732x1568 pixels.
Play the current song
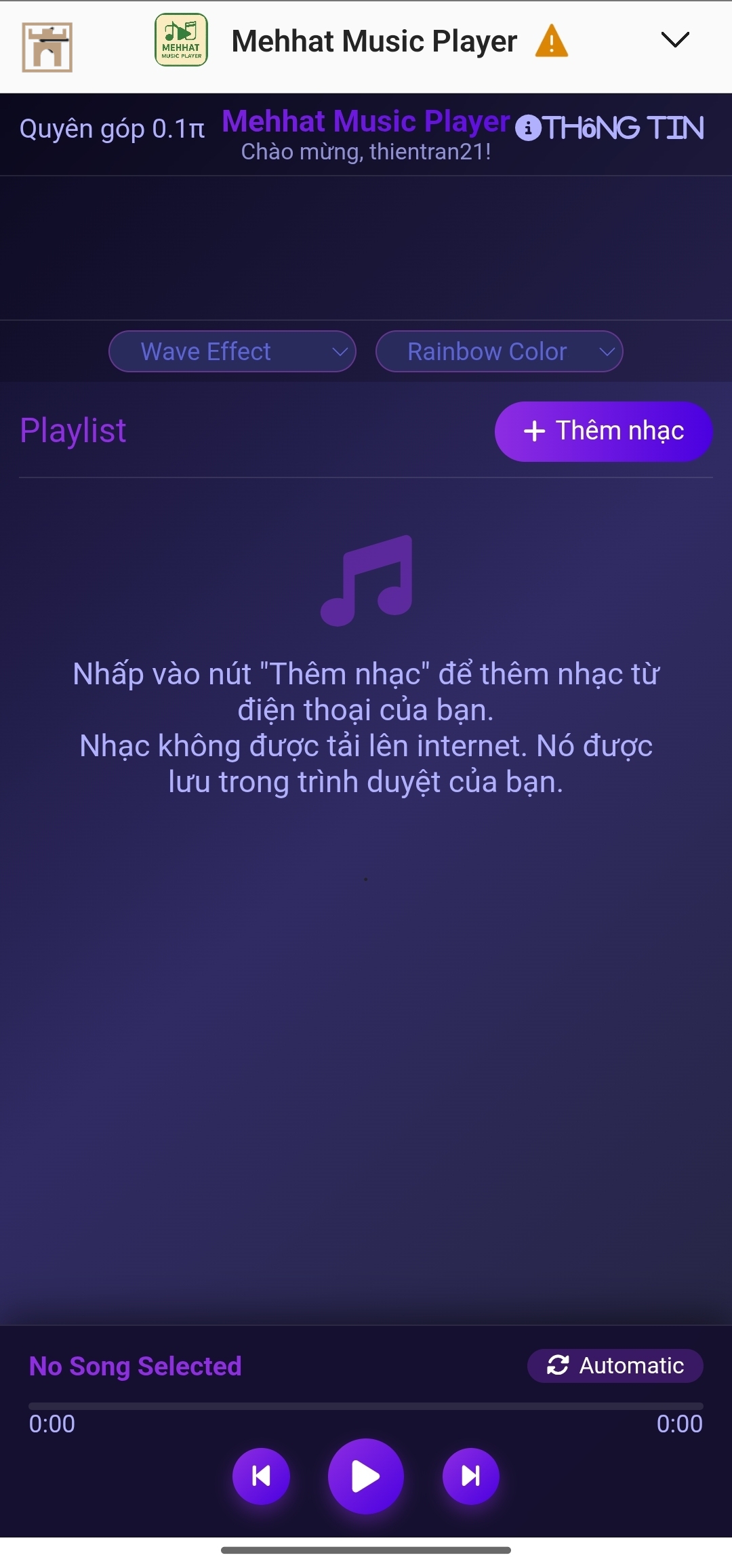coord(366,1476)
